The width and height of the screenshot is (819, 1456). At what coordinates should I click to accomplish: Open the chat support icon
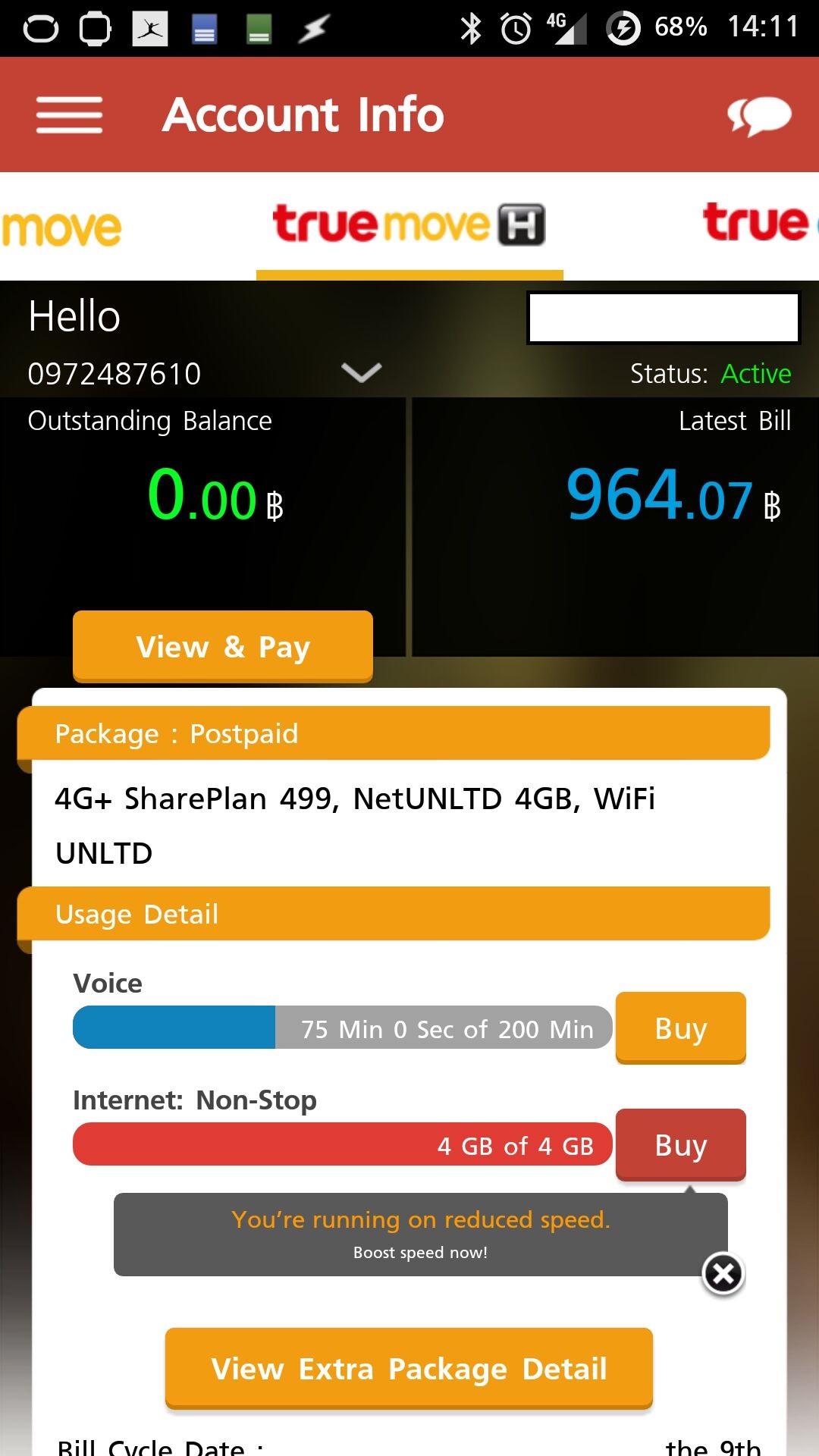pos(759,116)
